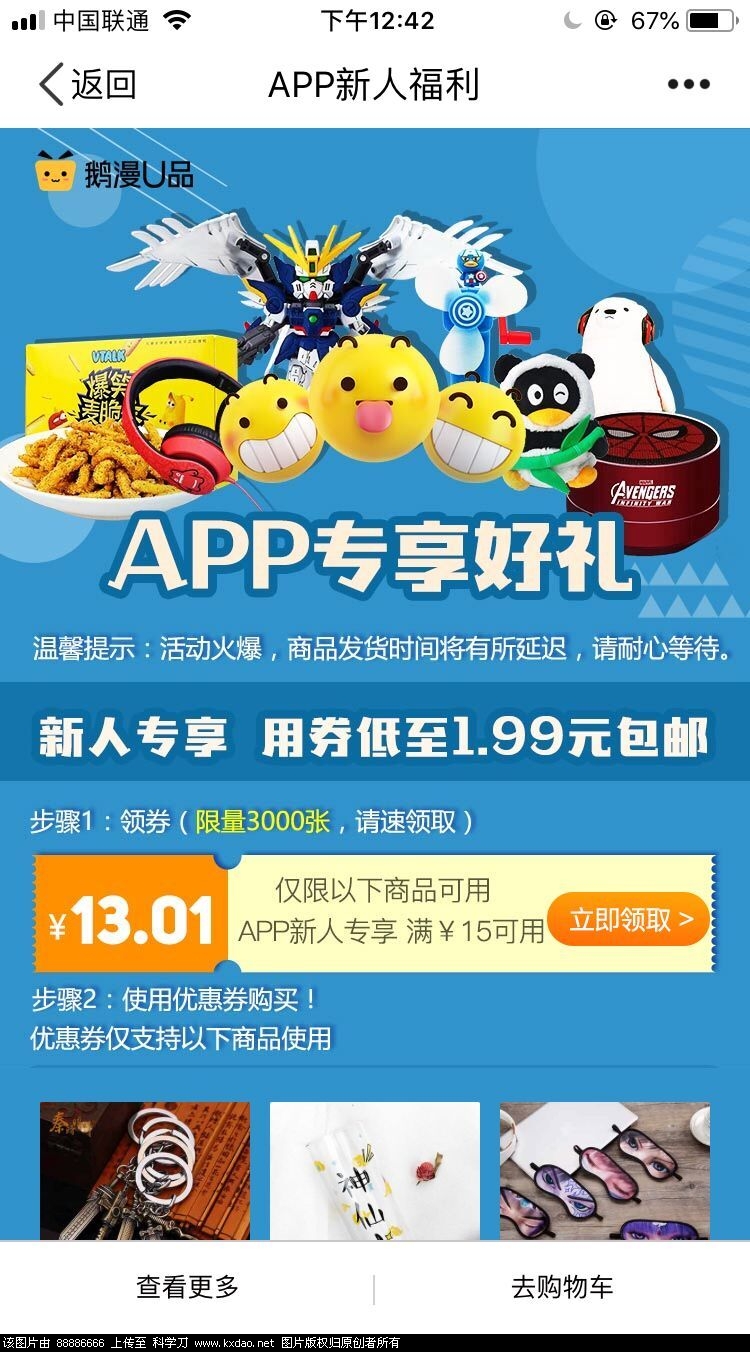Image resolution: width=750 pixels, height=1352 pixels.
Task: Open the 神仙 cup product tile
Action: click(375, 1170)
